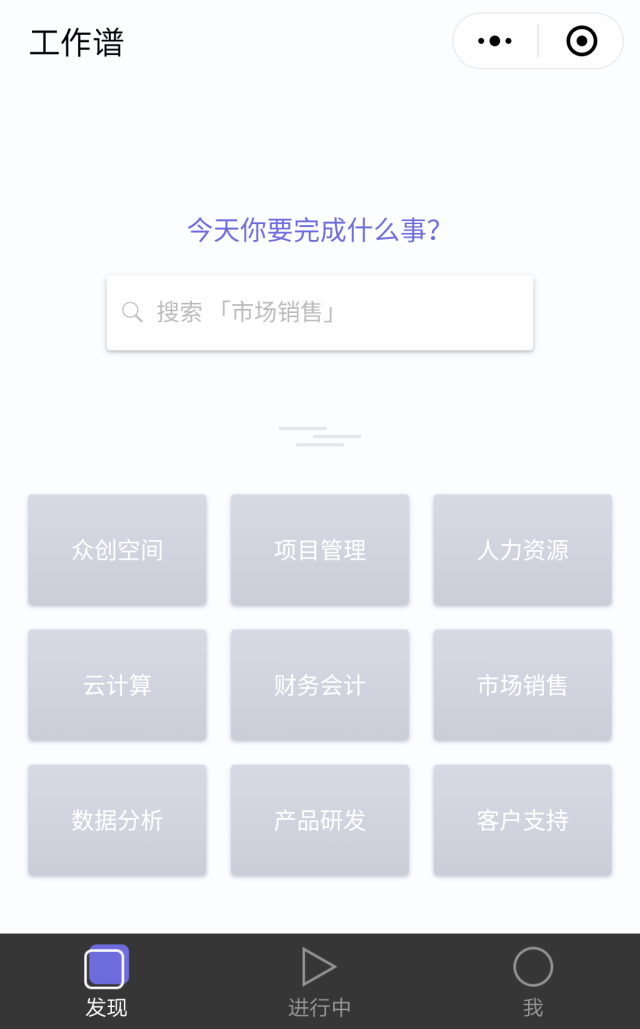Open the mini program three-dot menu
The height and width of the screenshot is (1029, 640).
(495, 41)
